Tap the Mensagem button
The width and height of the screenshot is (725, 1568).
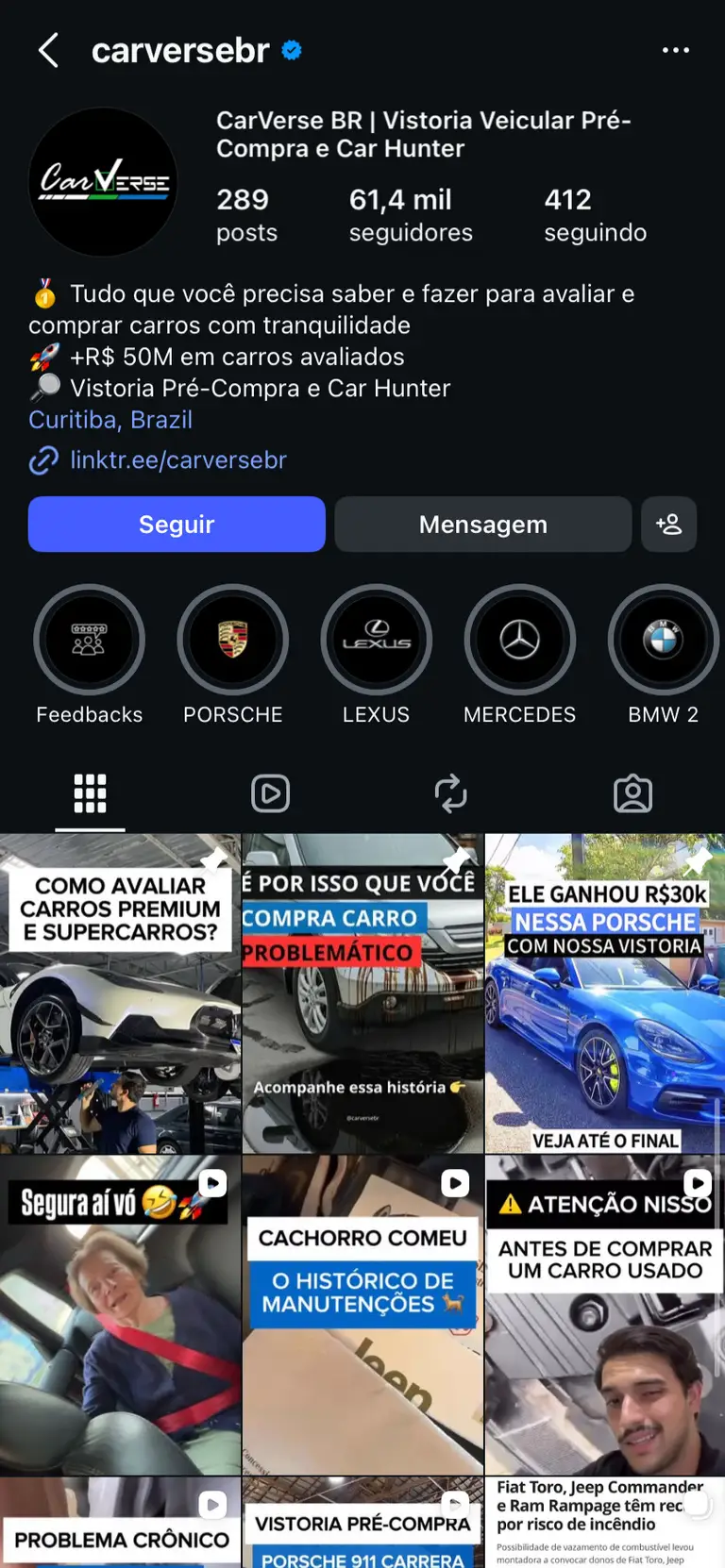[482, 524]
